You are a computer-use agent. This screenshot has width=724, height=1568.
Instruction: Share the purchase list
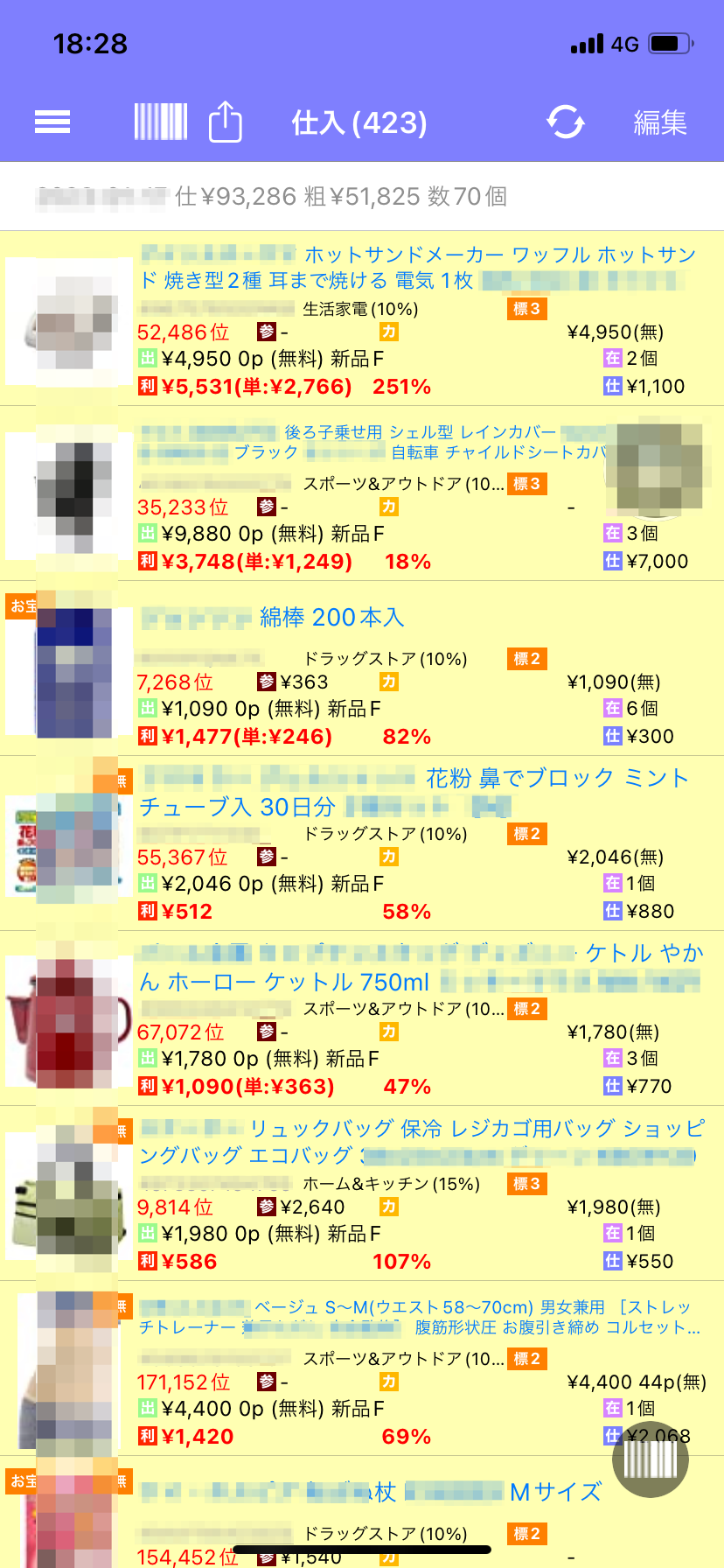pos(225,122)
